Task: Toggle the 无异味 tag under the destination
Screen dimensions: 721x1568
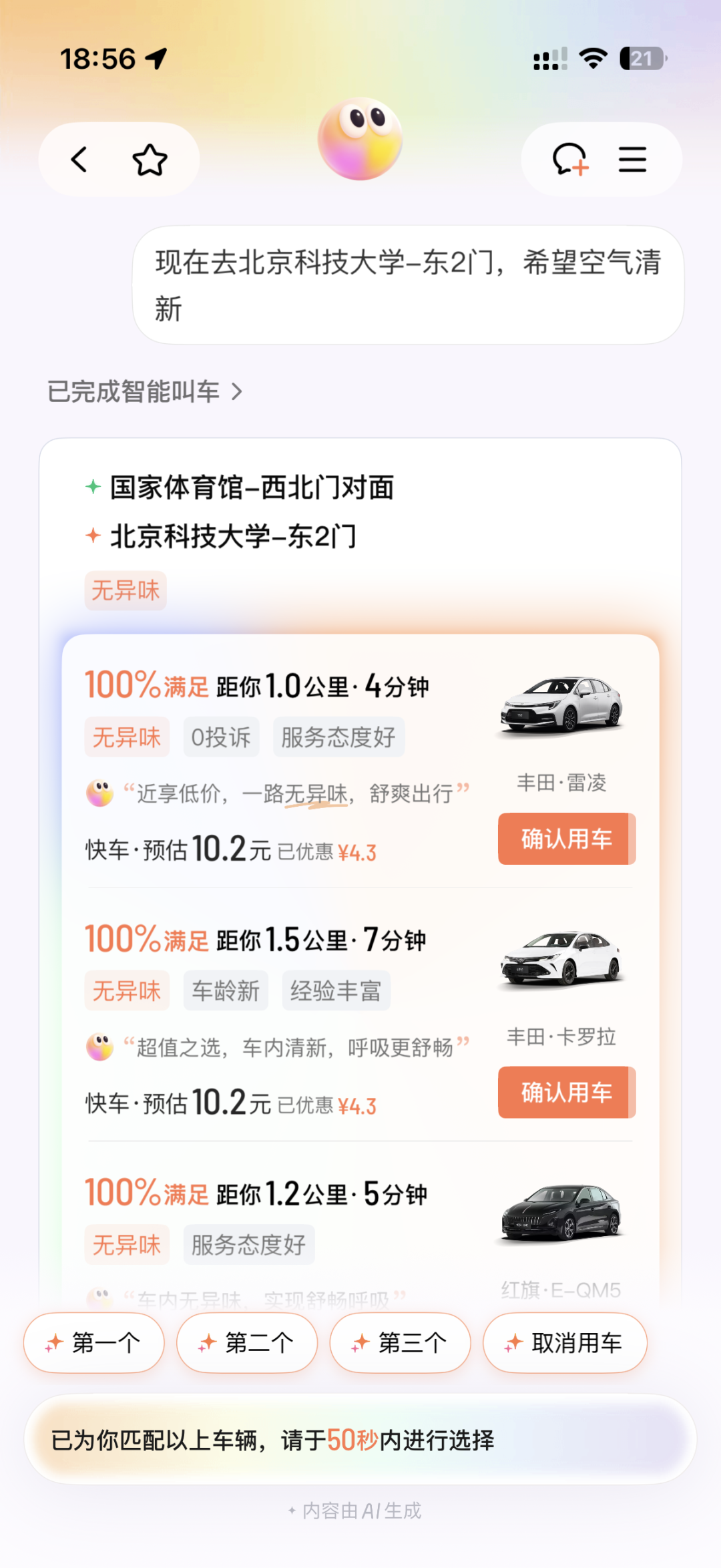Action: pyautogui.click(x=126, y=590)
